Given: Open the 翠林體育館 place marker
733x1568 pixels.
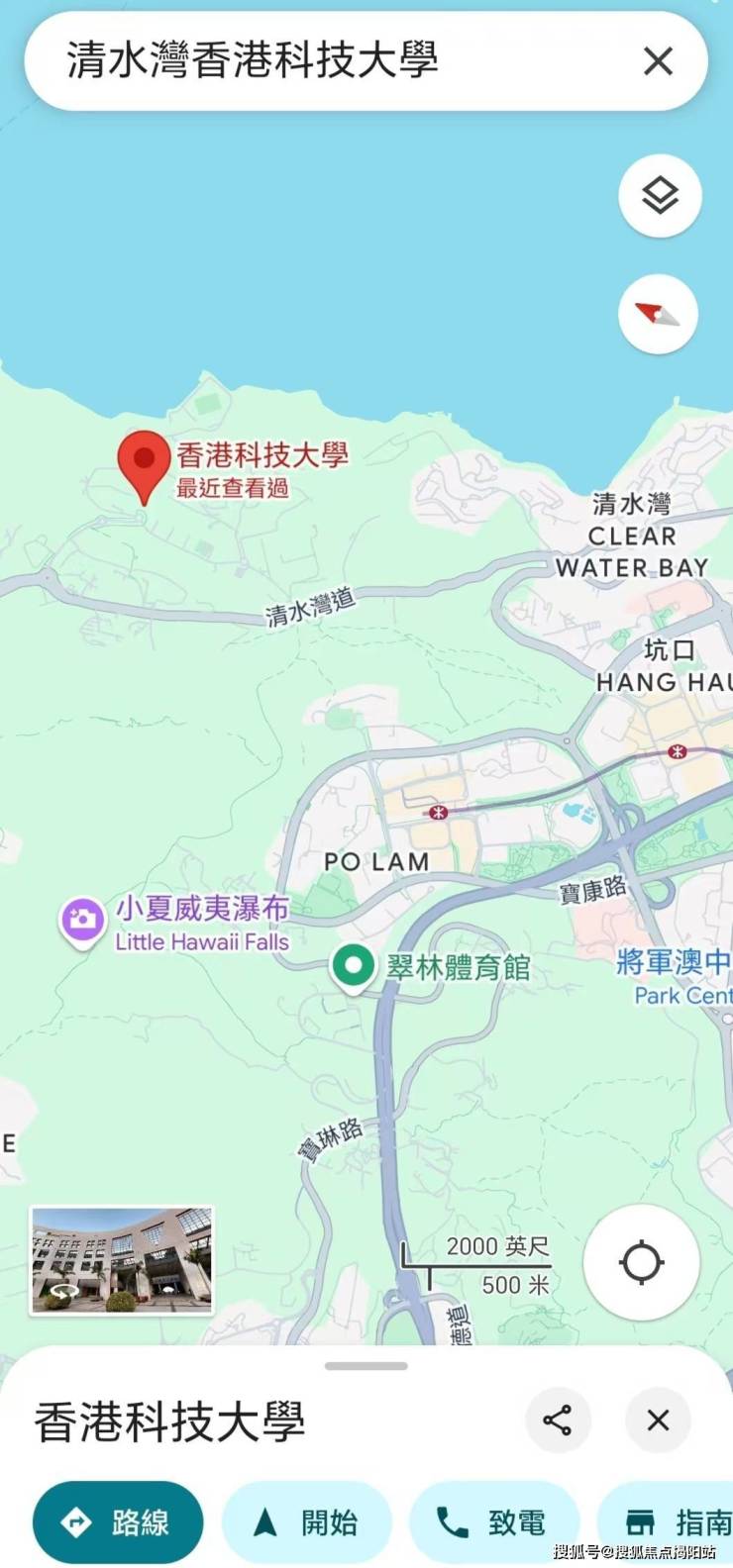Looking at the screenshot, I should click(x=353, y=965).
